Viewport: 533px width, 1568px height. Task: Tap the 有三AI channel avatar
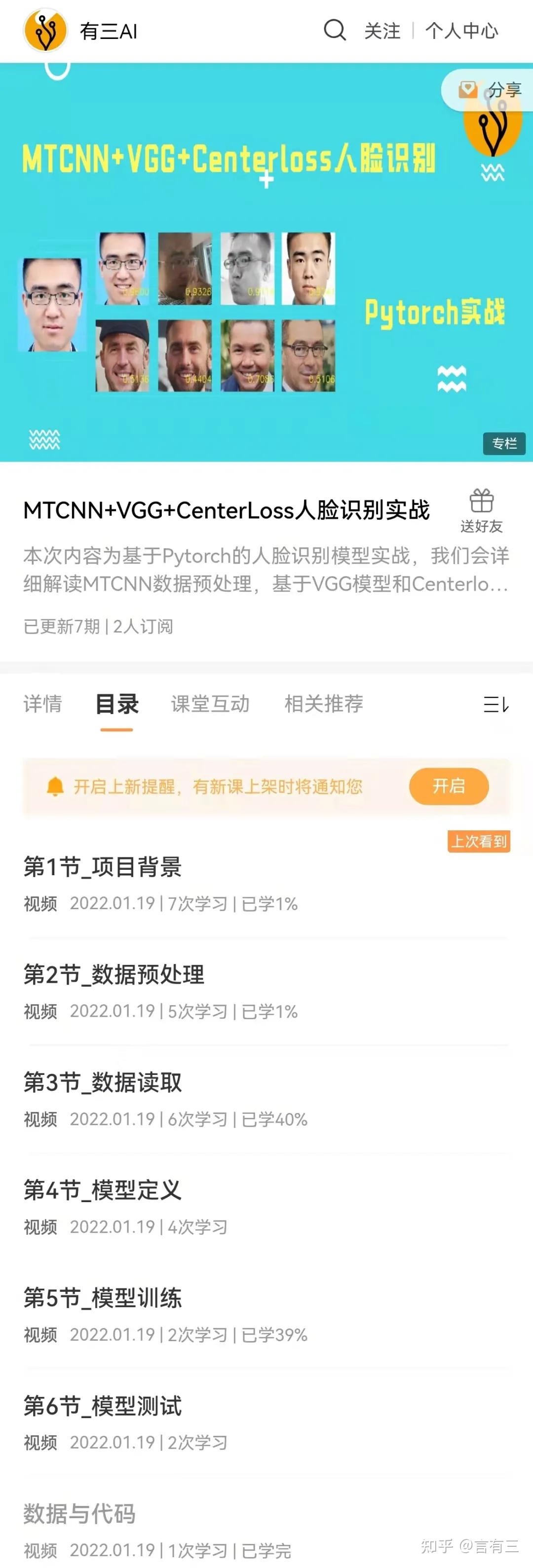(45, 31)
